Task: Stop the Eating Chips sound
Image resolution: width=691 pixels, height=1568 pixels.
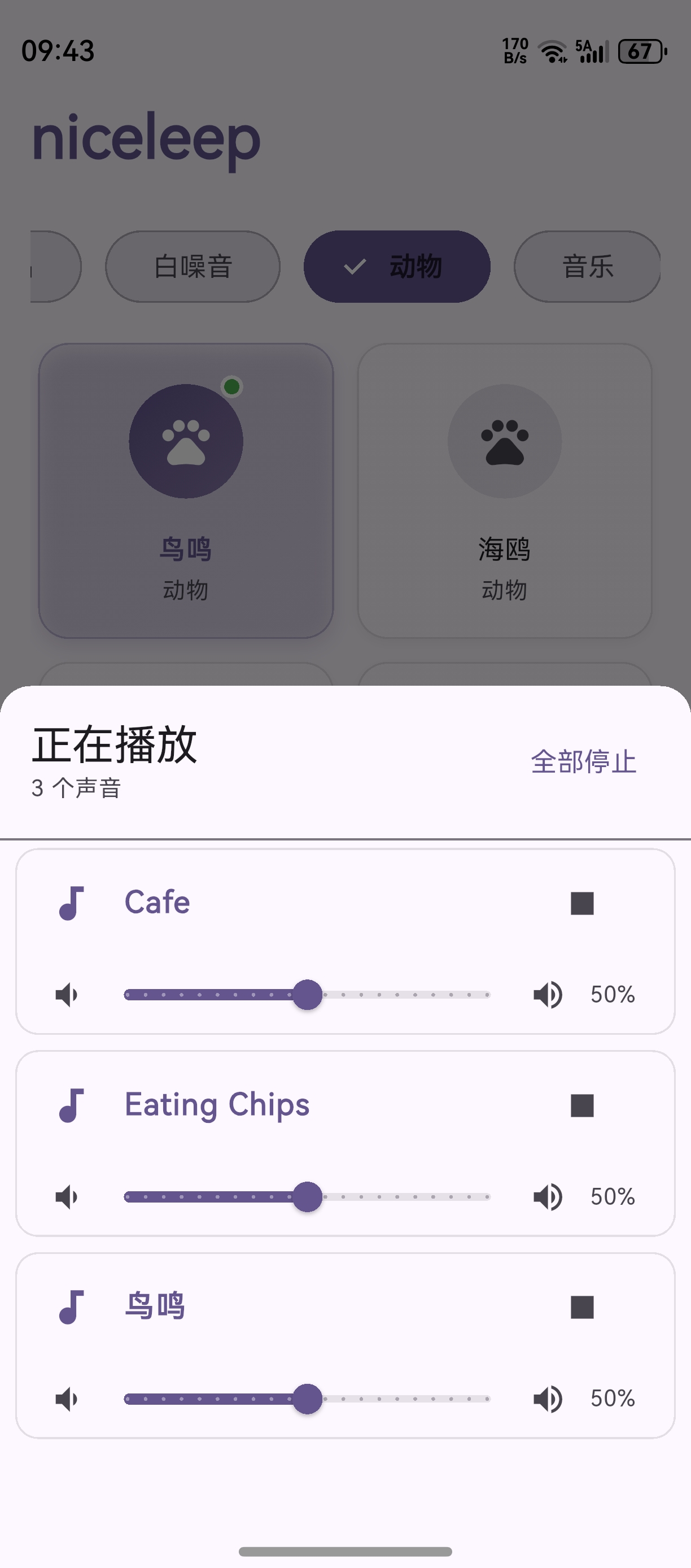Action: pyautogui.click(x=581, y=1107)
